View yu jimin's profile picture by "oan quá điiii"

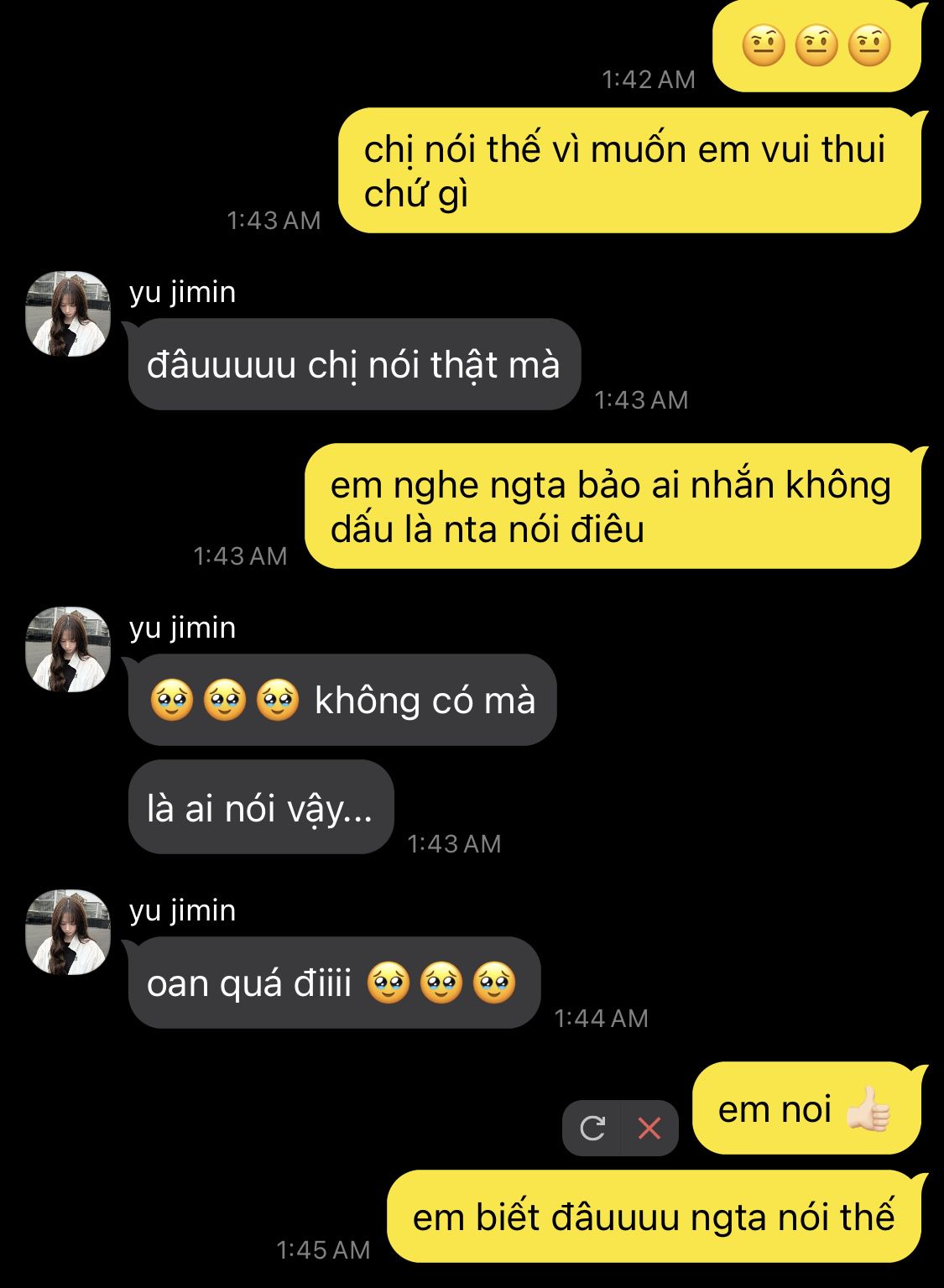(68, 932)
